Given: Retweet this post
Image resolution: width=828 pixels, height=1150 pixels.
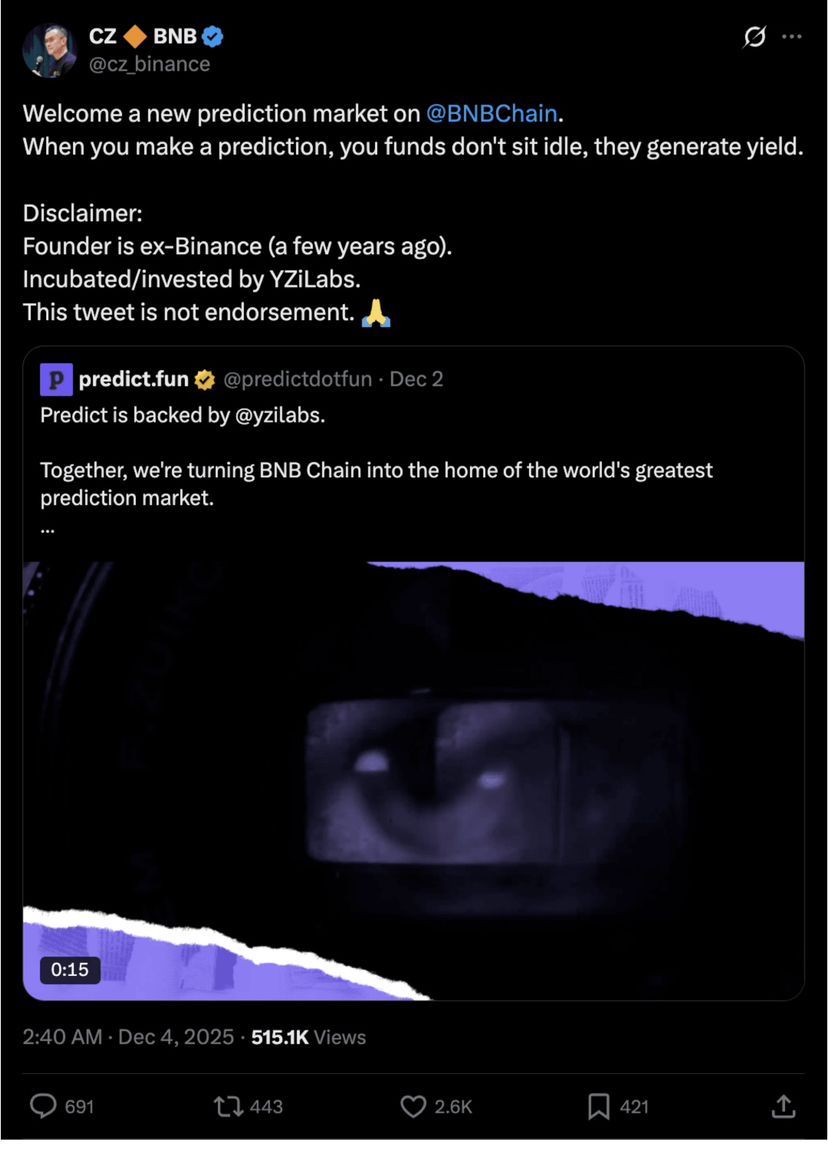Looking at the screenshot, I should click(x=229, y=1106).
